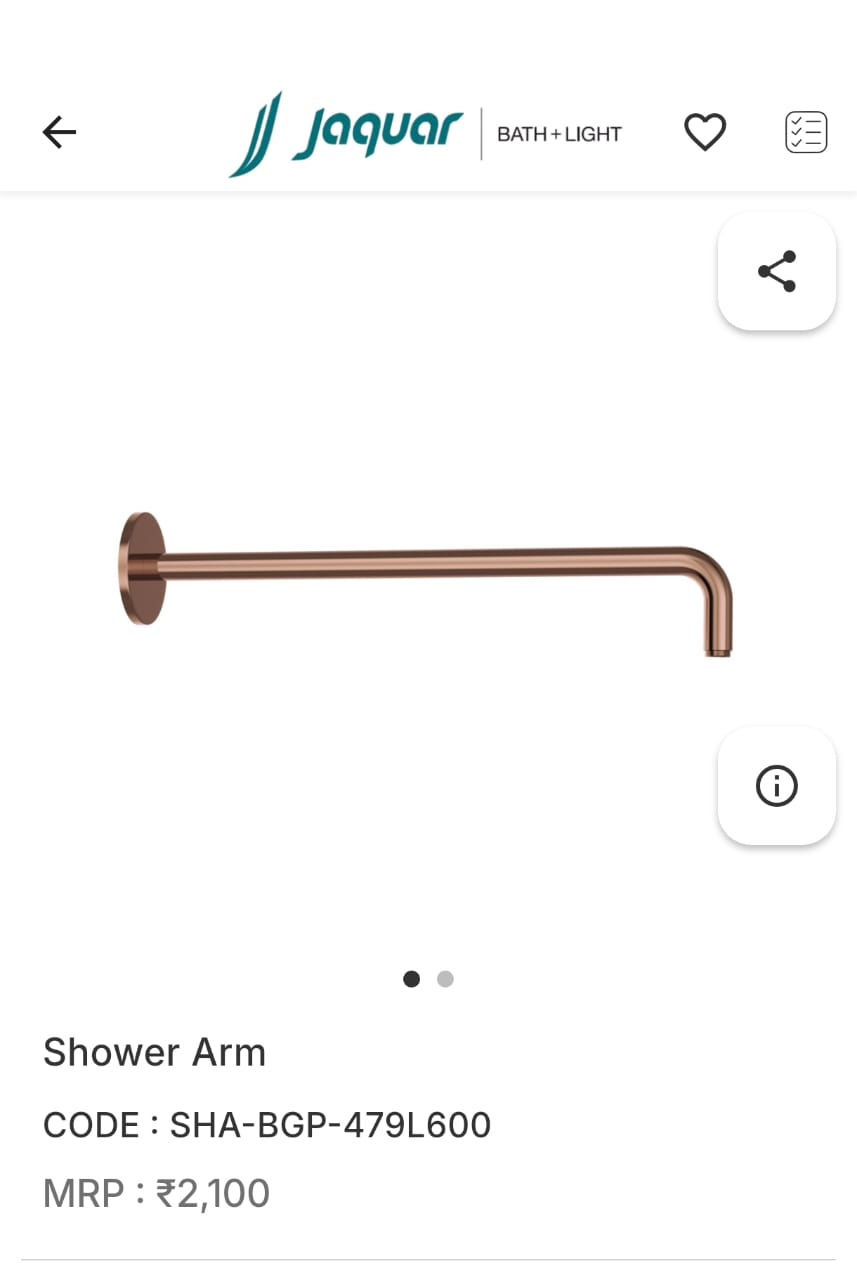Share this shower arm product

(x=777, y=271)
